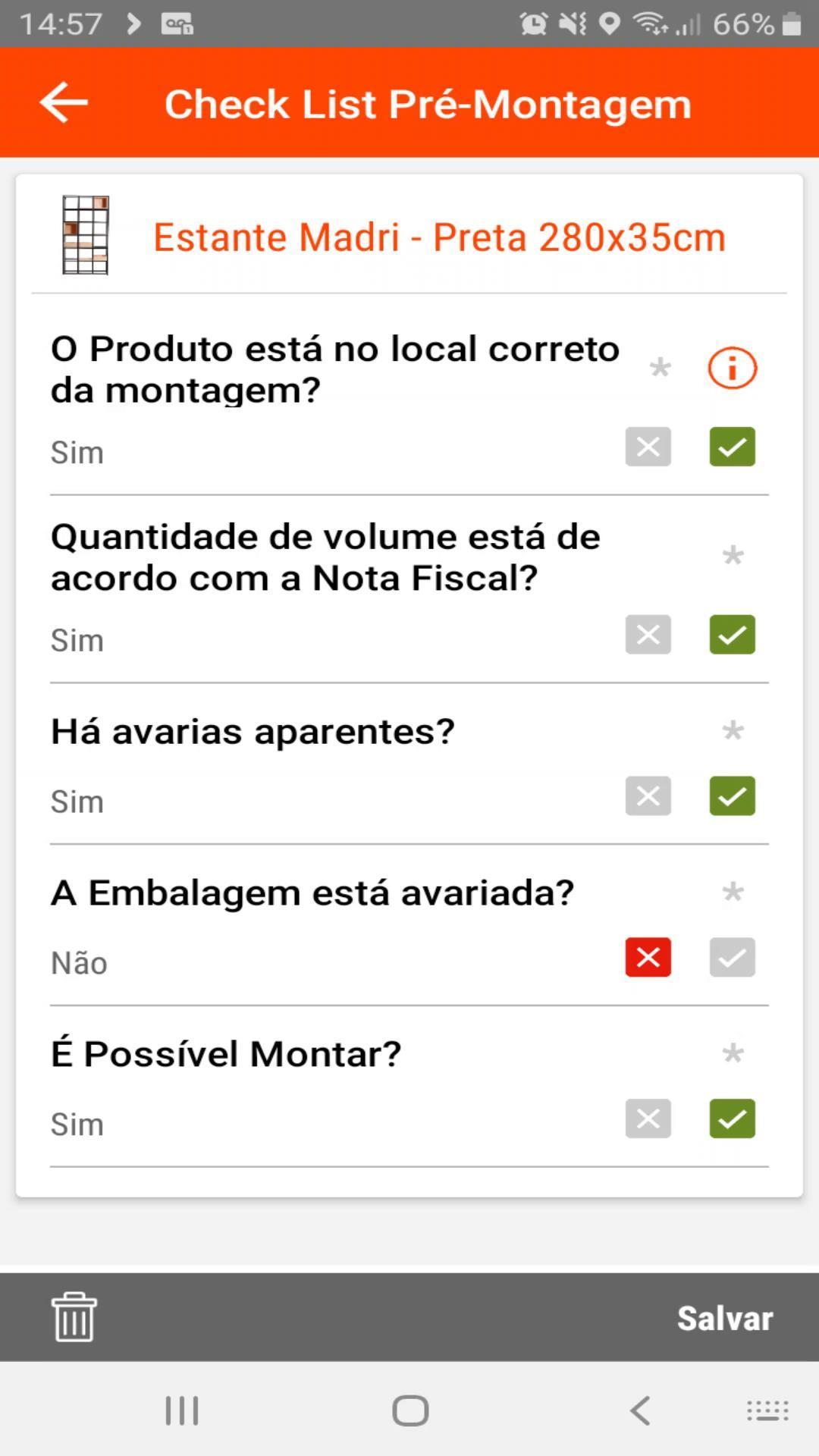Mark No for 'É Possível Montar?'

click(x=648, y=1119)
